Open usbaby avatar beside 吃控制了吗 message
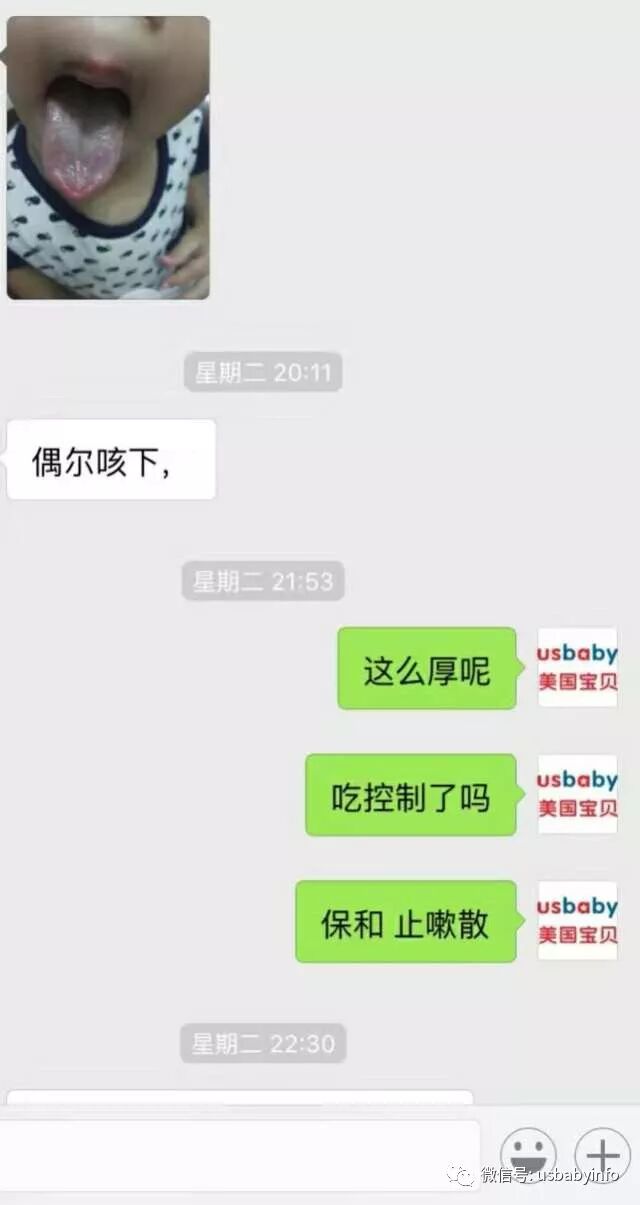 578,794
